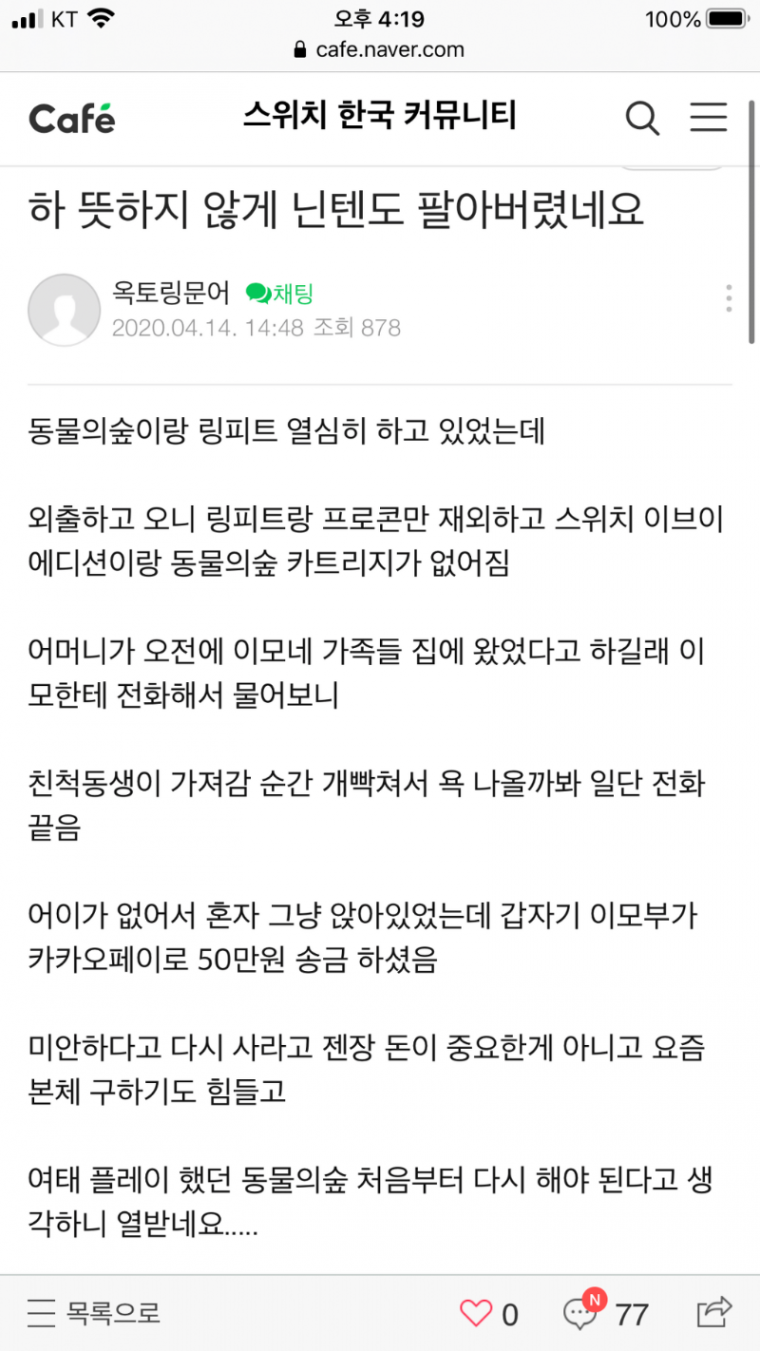Open the hamburger menu
This screenshot has height=1351, width=760.
pos(708,117)
